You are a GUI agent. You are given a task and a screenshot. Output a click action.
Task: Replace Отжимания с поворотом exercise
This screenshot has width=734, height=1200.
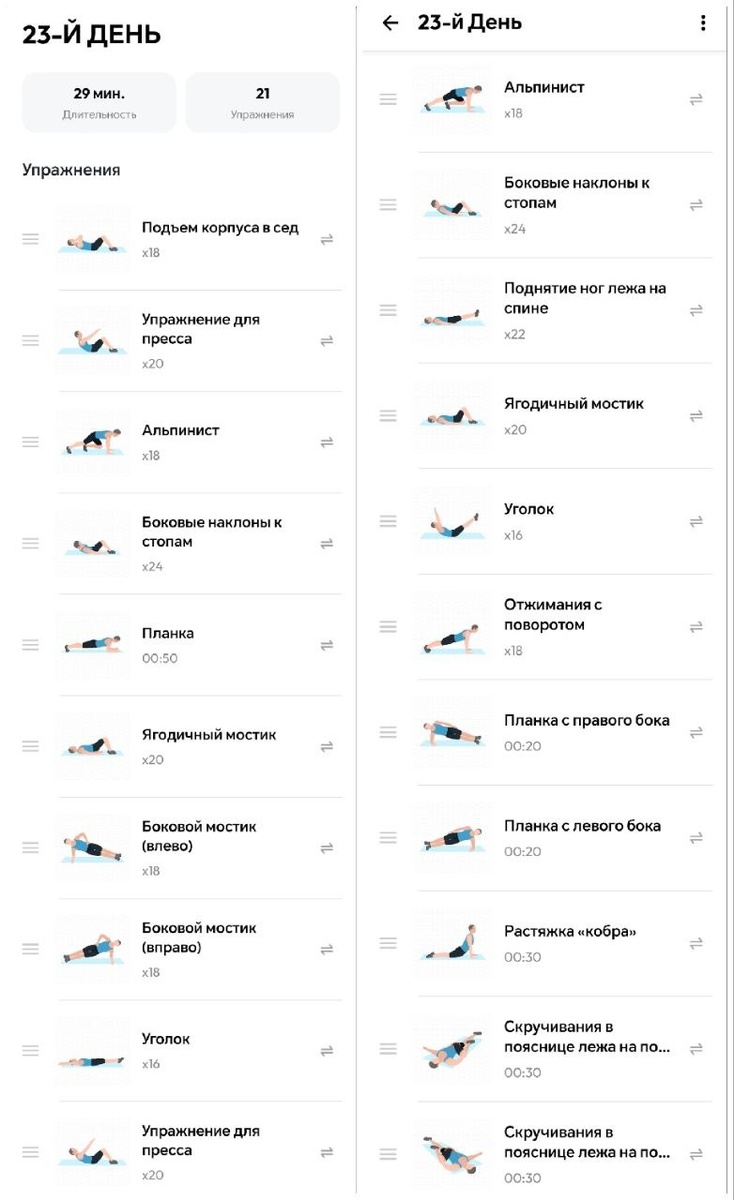[x=696, y=627]
